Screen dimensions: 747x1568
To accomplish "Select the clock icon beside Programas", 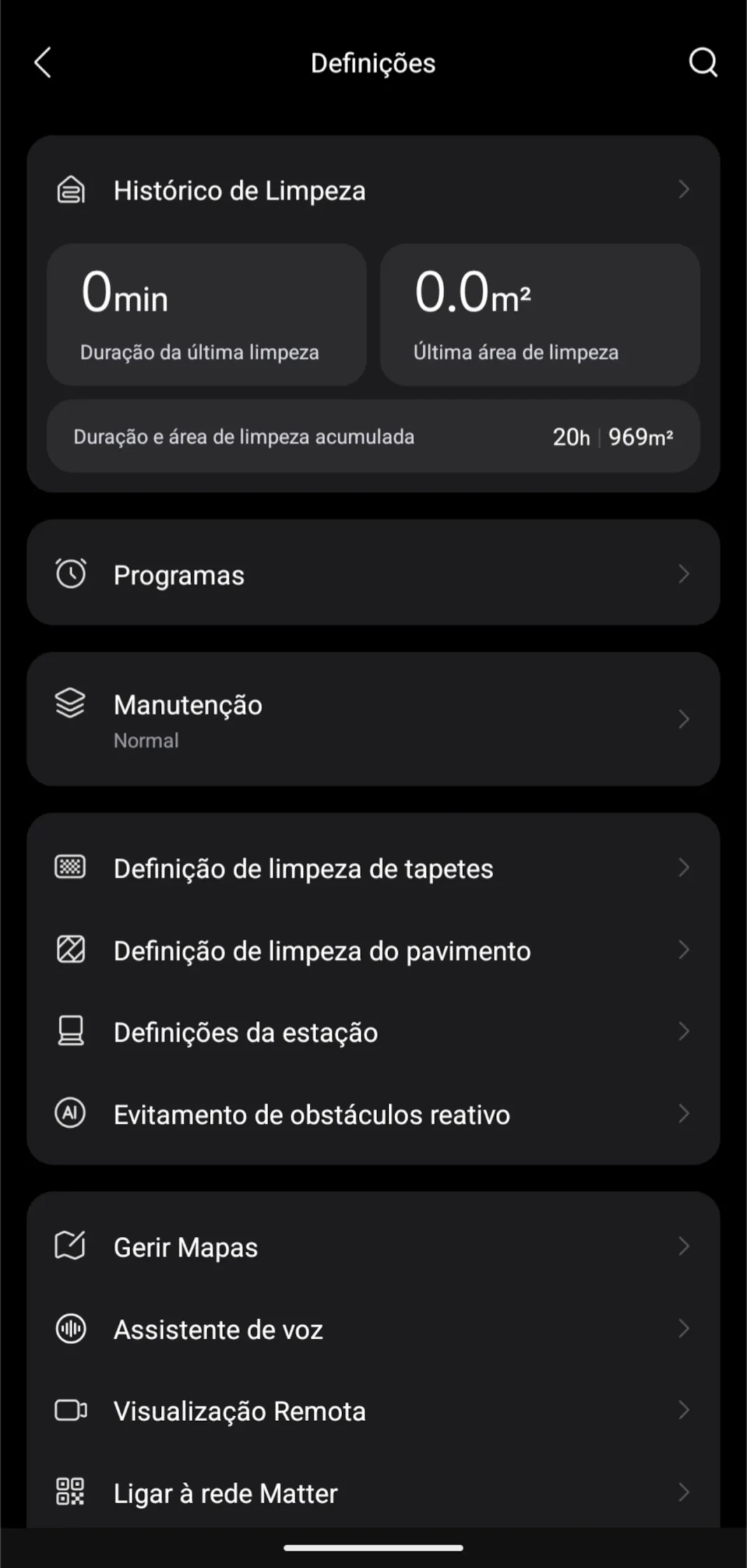I will coord(71,572).
